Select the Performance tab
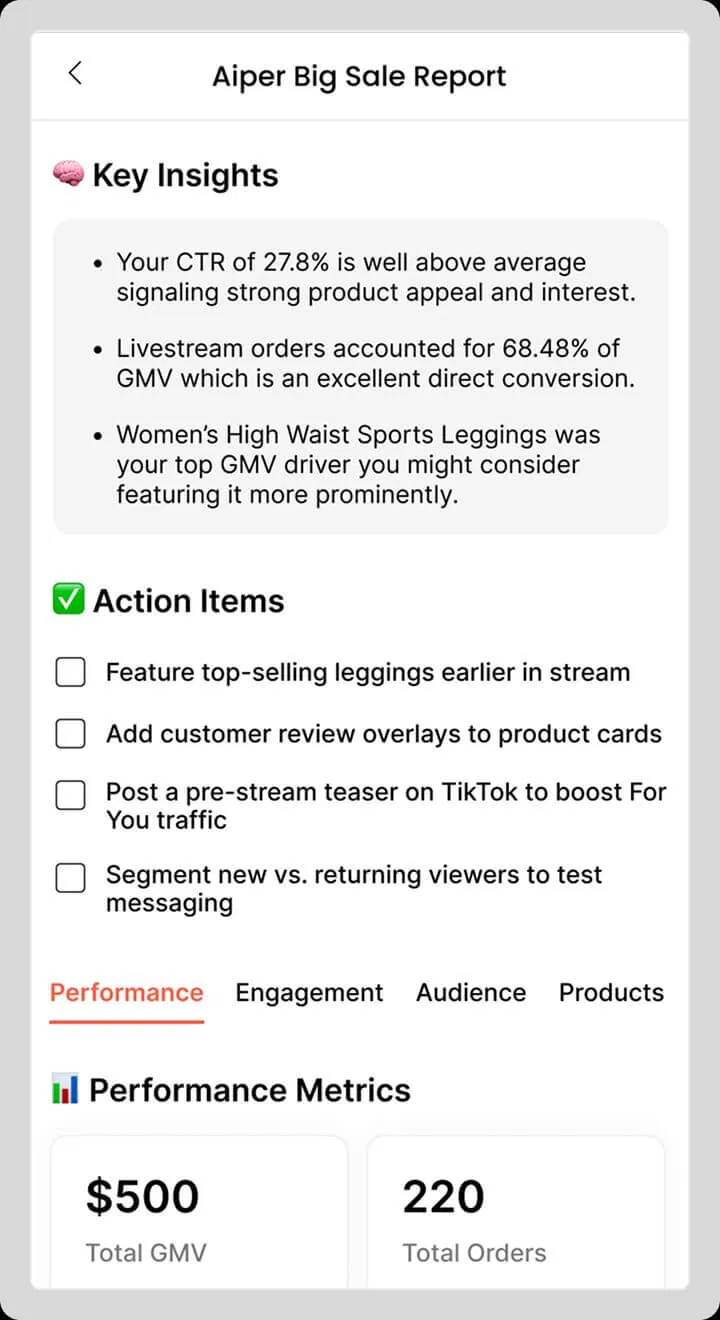The width and height of the screenshot is (720, 1320). point(127,993)
